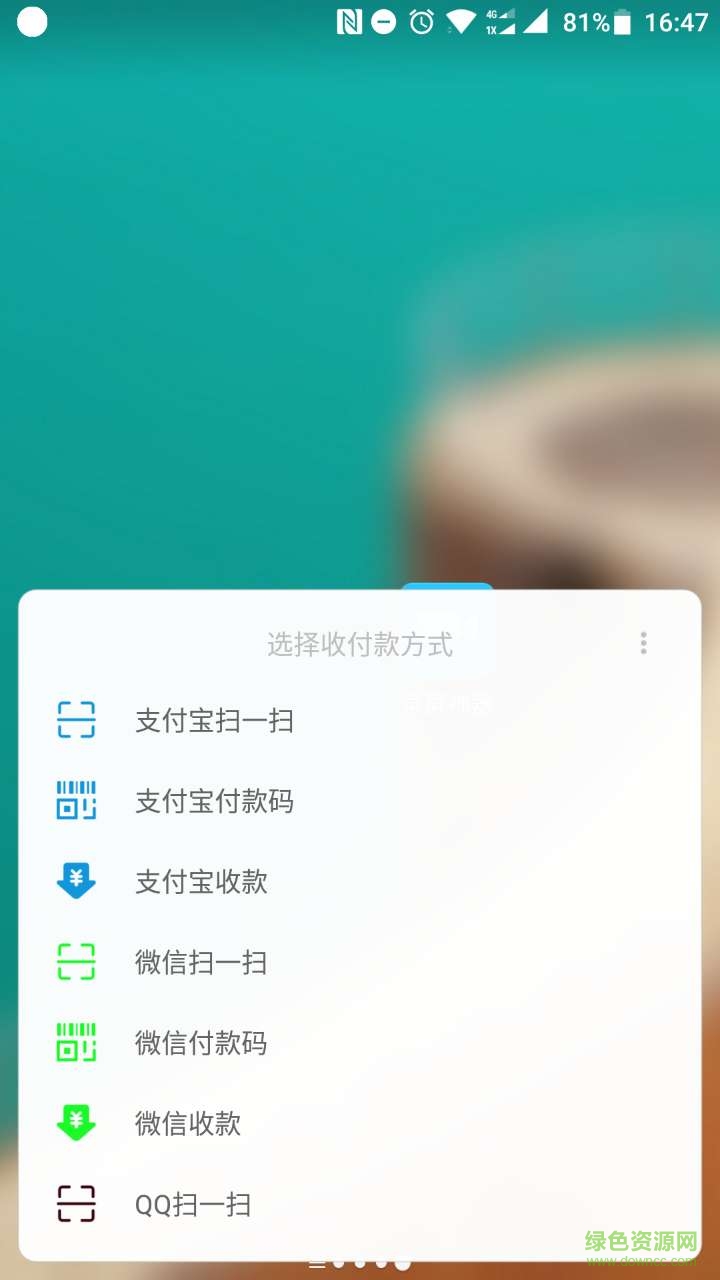The width and height of the screenshot is (720, 1280).
Task: Click the 选择收付款方式 dialog title
Action: coord(360,643)
